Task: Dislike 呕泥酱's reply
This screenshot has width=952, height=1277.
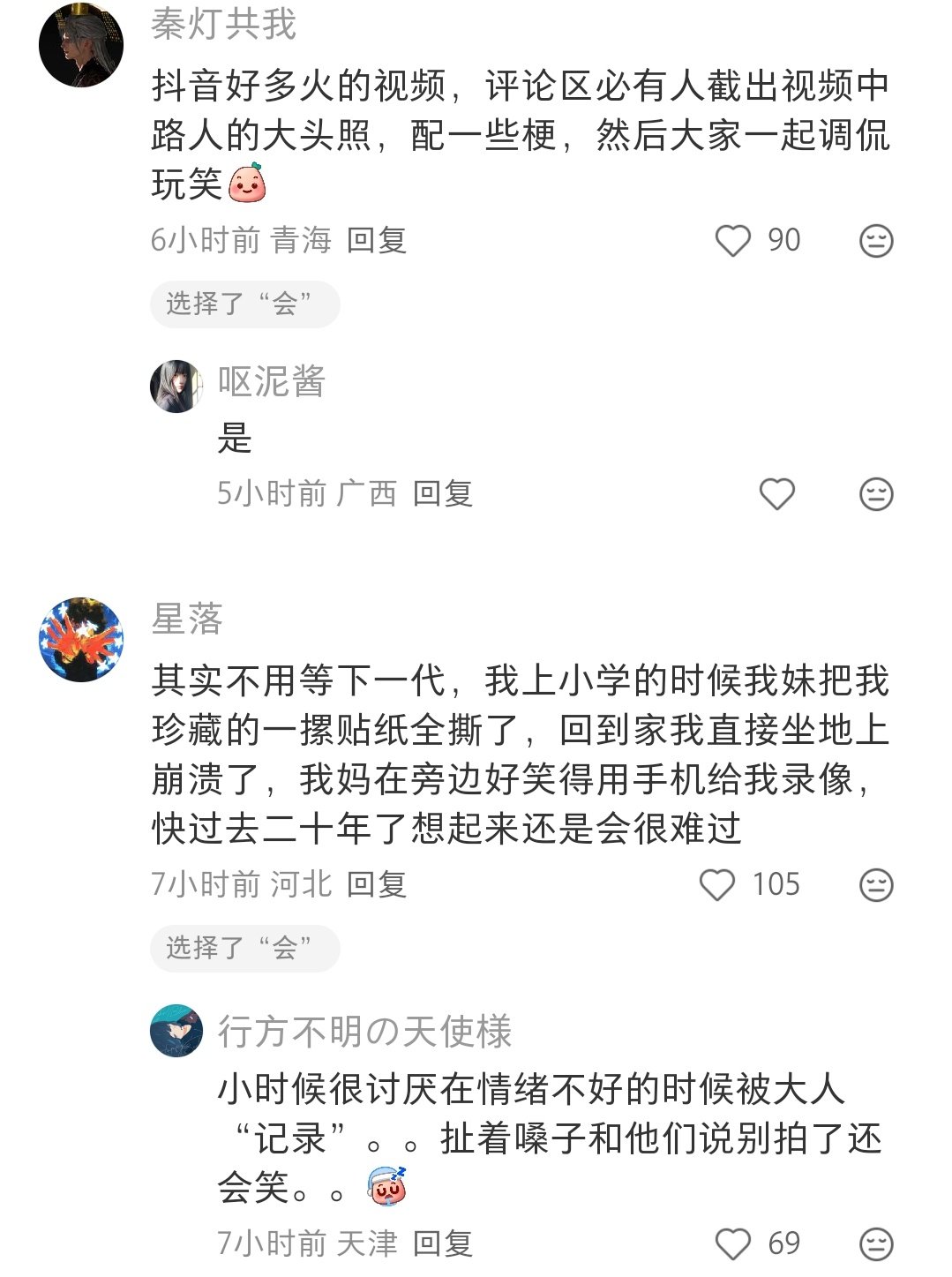Action: (x=875, y=494)
